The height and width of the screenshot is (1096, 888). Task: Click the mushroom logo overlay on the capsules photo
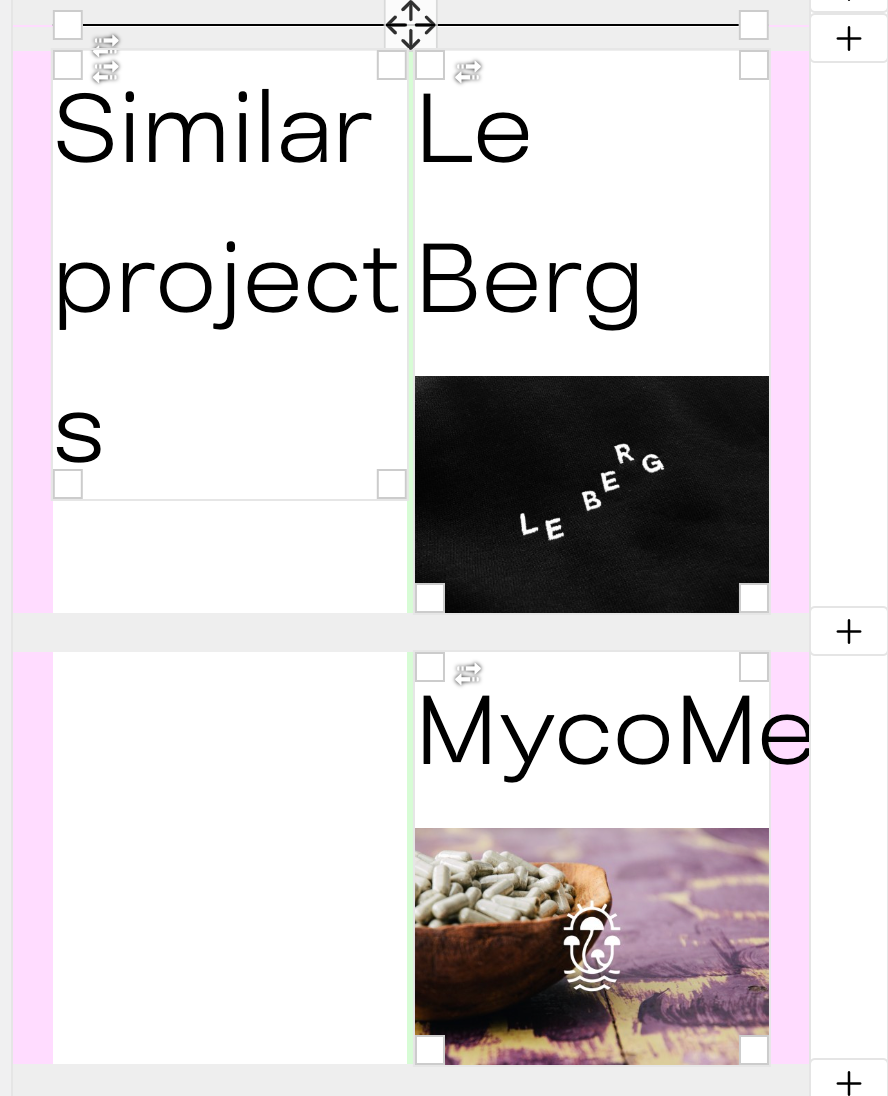(592, 946)
